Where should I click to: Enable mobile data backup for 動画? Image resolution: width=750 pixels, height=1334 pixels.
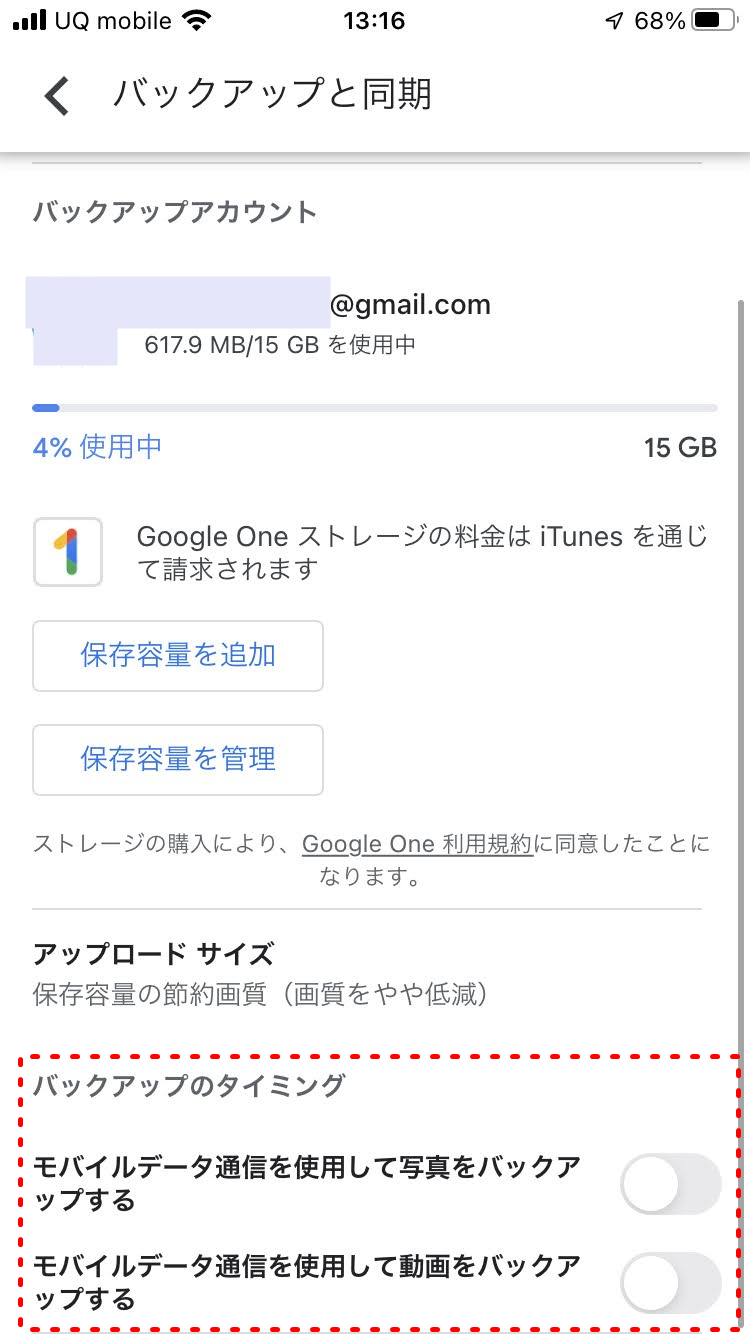671,1282
